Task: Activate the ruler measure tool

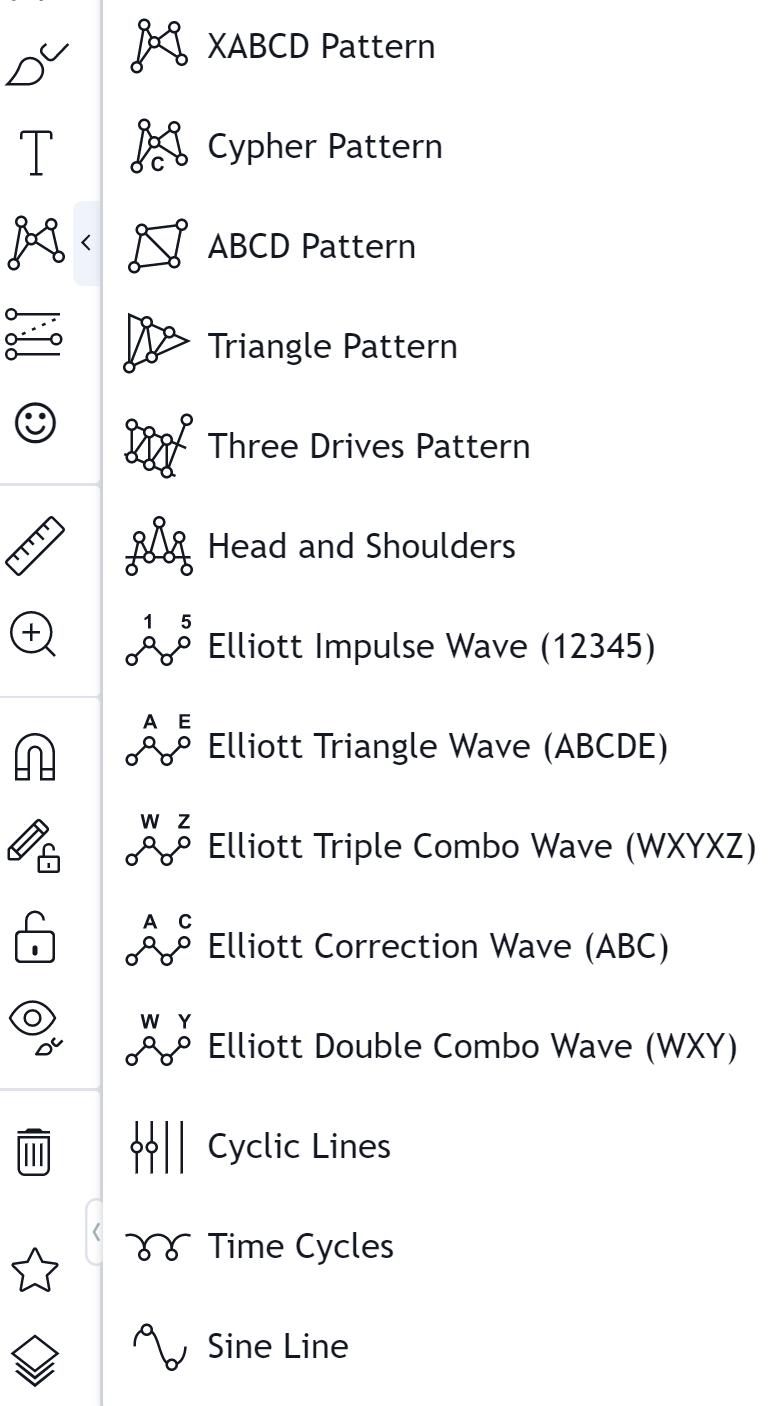Action: click(36, 545)
